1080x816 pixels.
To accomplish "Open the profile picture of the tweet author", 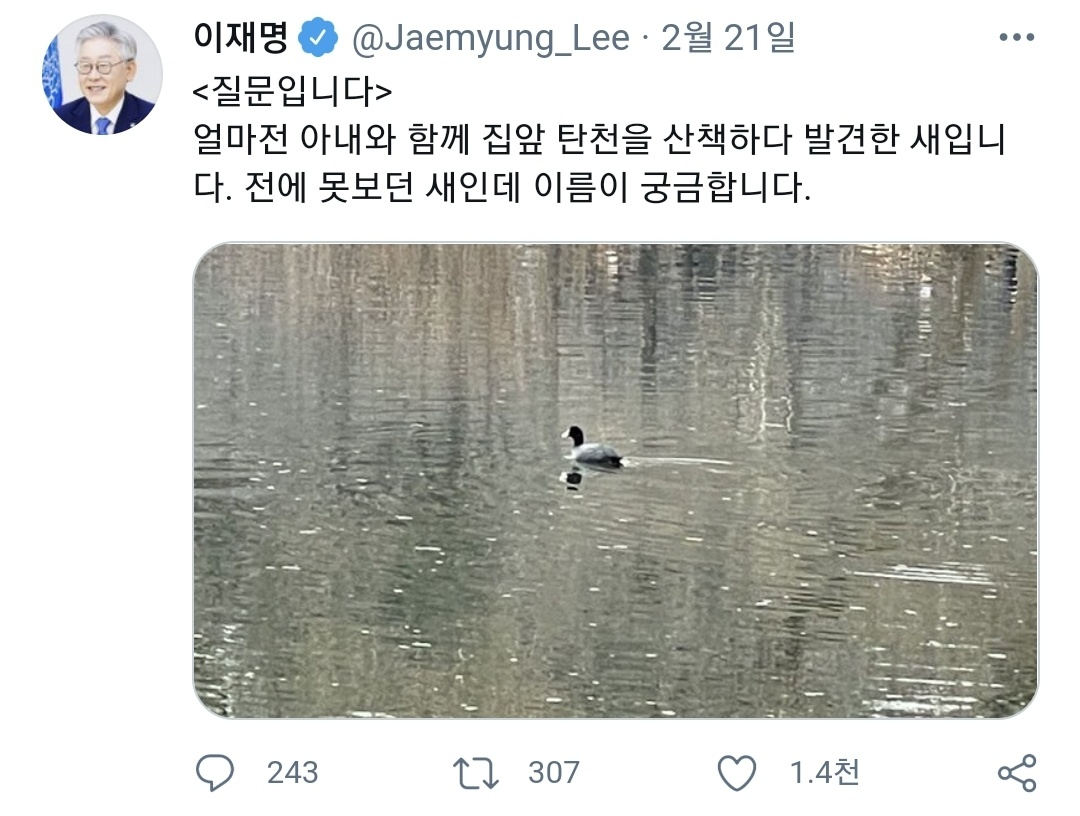I will coord(101,74).
